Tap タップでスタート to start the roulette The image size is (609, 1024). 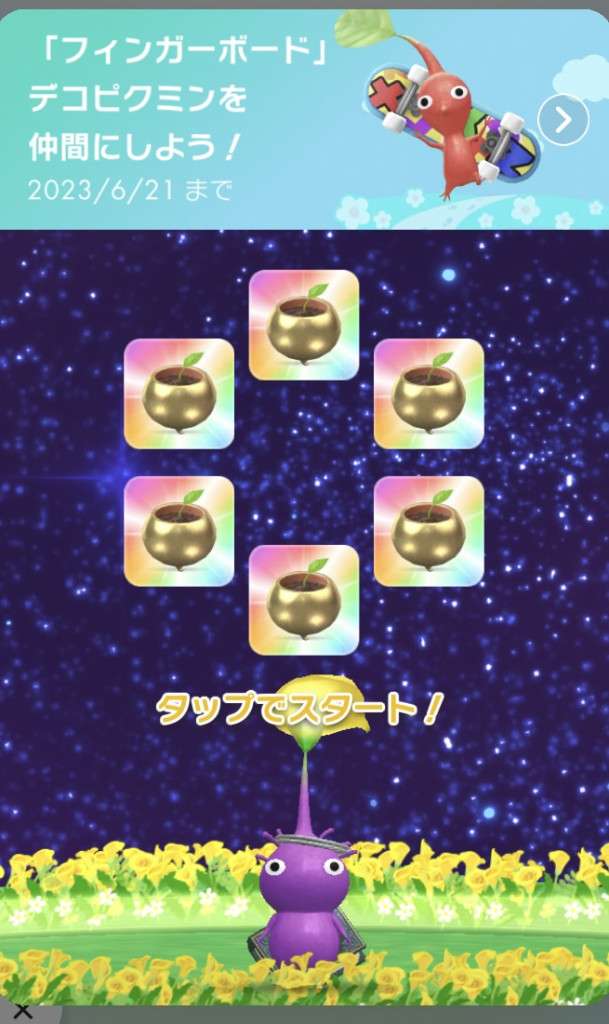tap(298, 710)
